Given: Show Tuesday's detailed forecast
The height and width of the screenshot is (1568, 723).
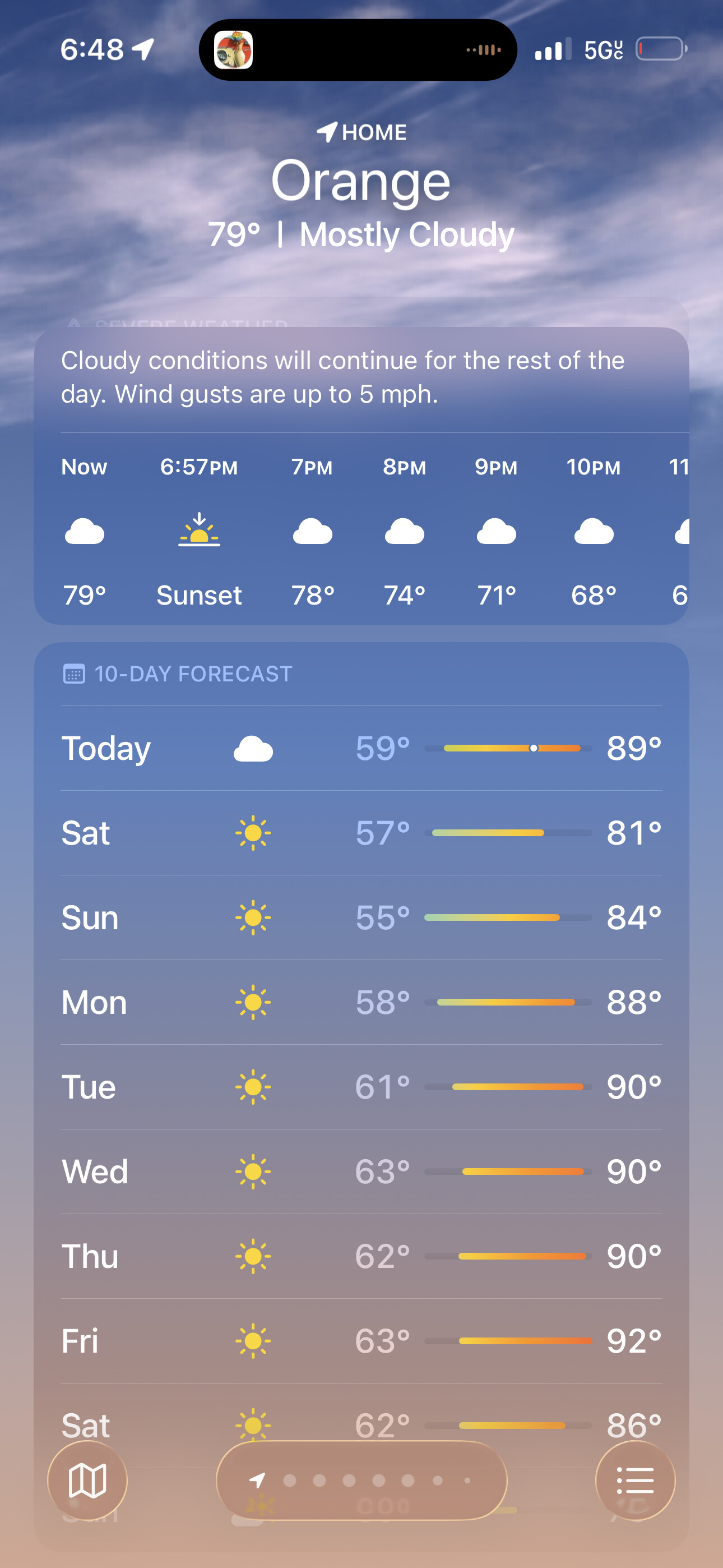Looking at the screenshot, I should coord(361,1086).
